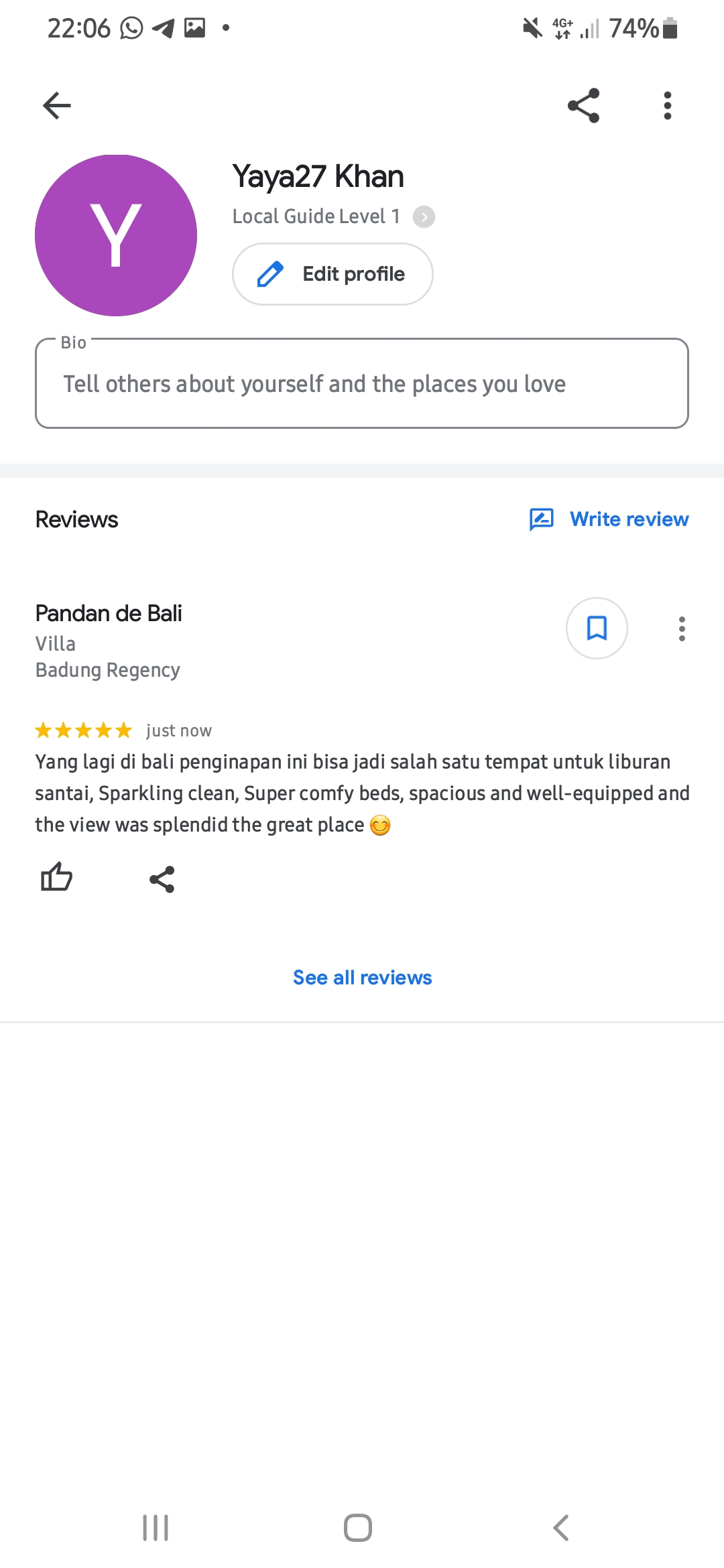Save Pandan de Bali with the bookmark icon
The height and width of the screenshot is (1568, 724).
(597, 629)
